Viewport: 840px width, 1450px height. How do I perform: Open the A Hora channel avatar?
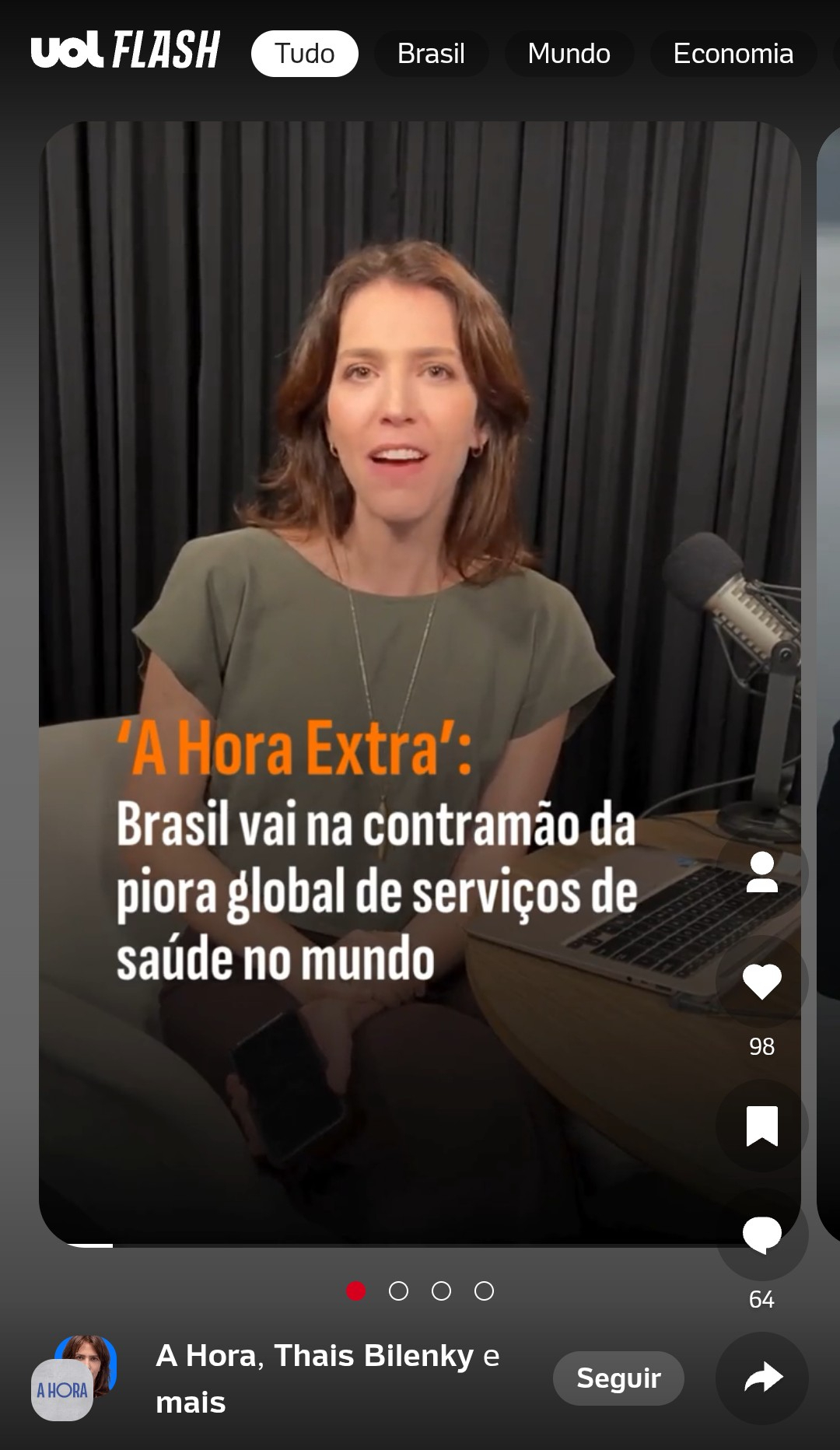pyautogui.click(x=75, y=1378)
